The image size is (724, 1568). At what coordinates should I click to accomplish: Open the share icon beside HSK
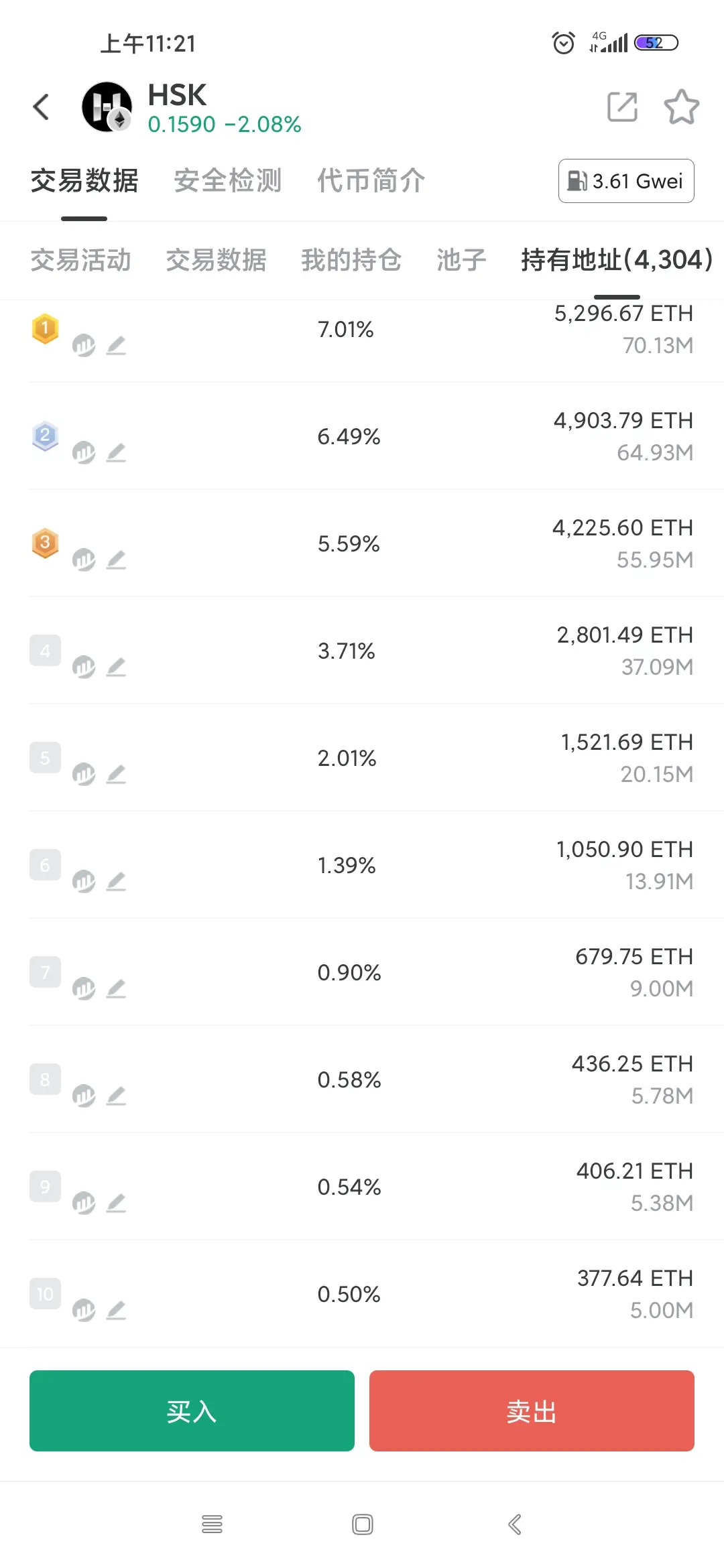pyautogui.click(x=622, y=107)
